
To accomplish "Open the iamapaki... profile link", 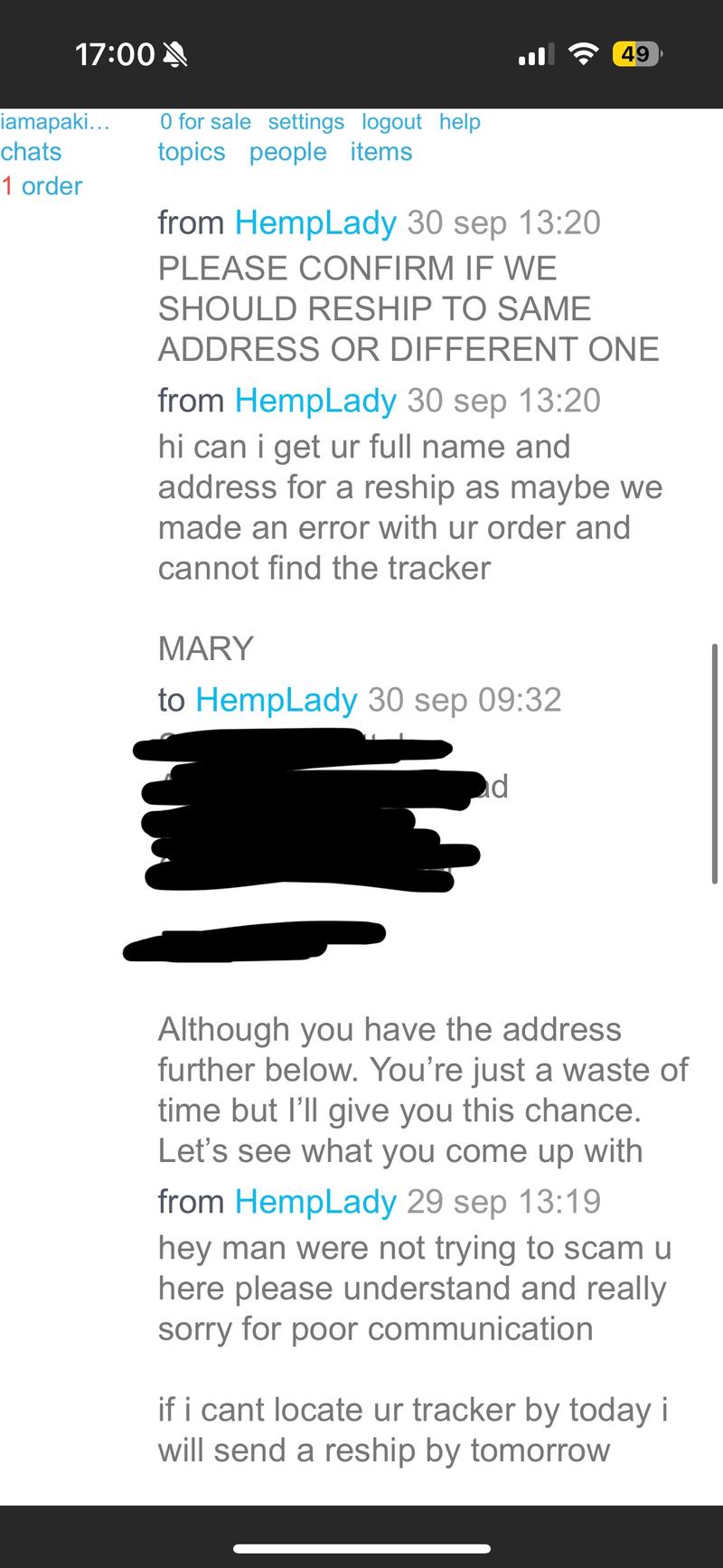I will tap(54, 122).
